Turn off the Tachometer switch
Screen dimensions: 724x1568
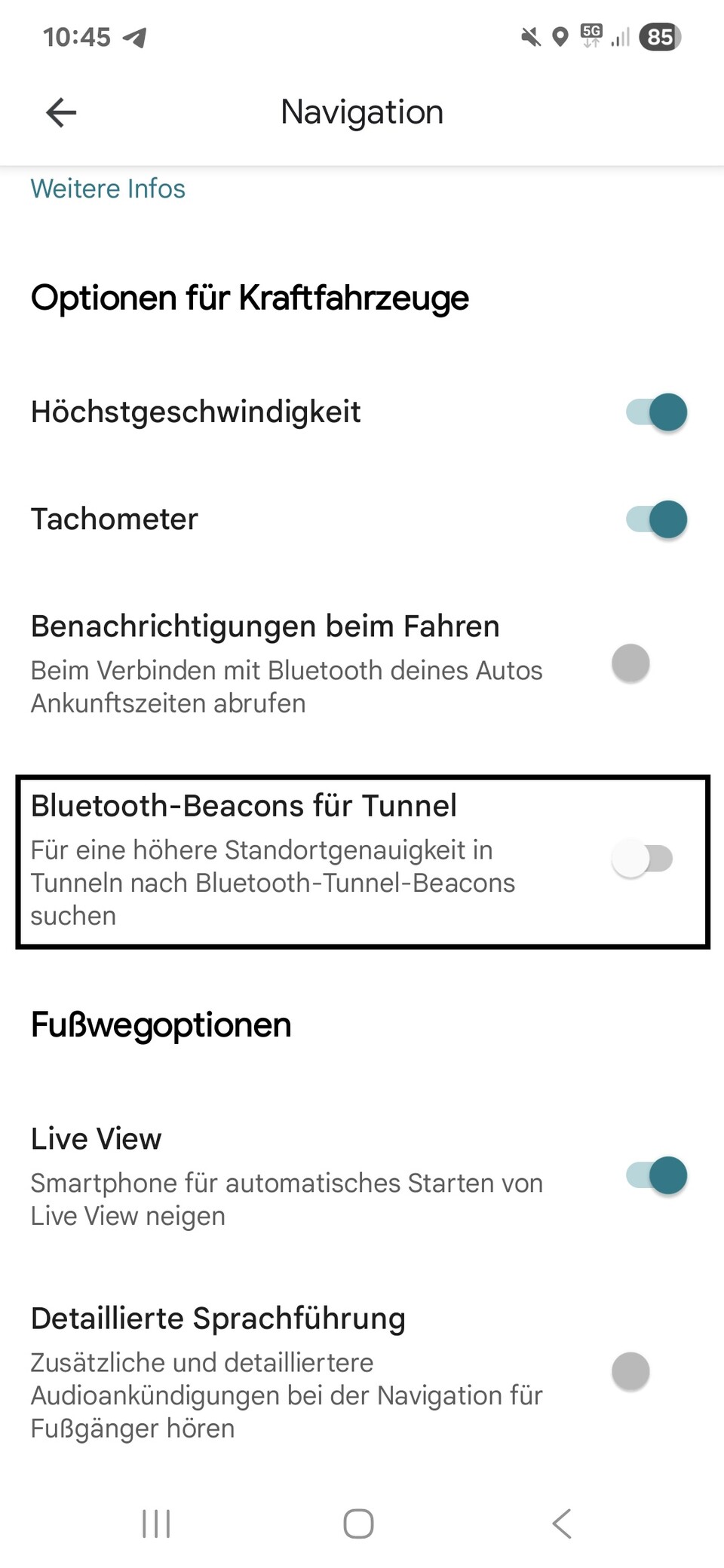653,519
